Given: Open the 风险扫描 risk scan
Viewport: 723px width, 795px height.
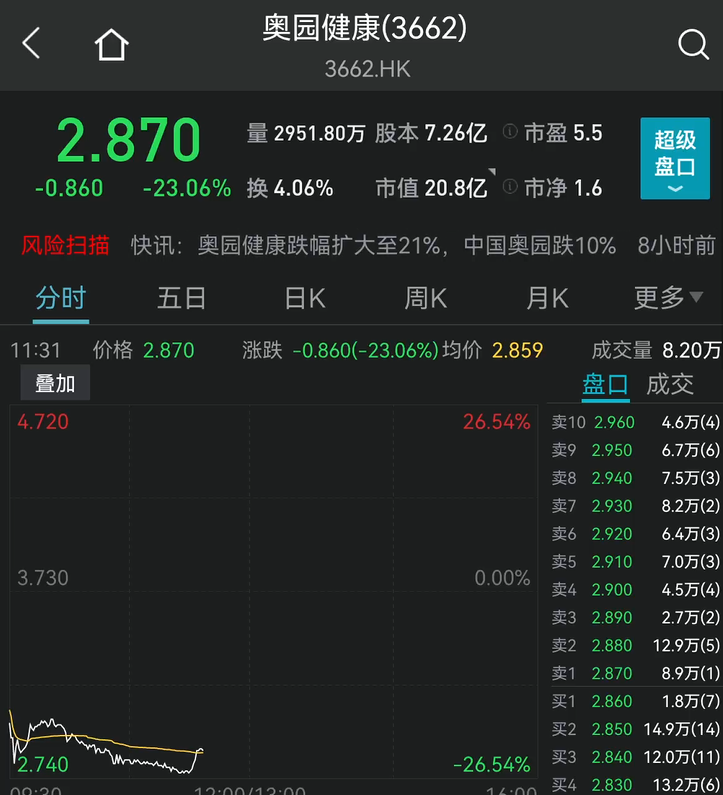Looking at the screenshot, I should coord(66,245).
